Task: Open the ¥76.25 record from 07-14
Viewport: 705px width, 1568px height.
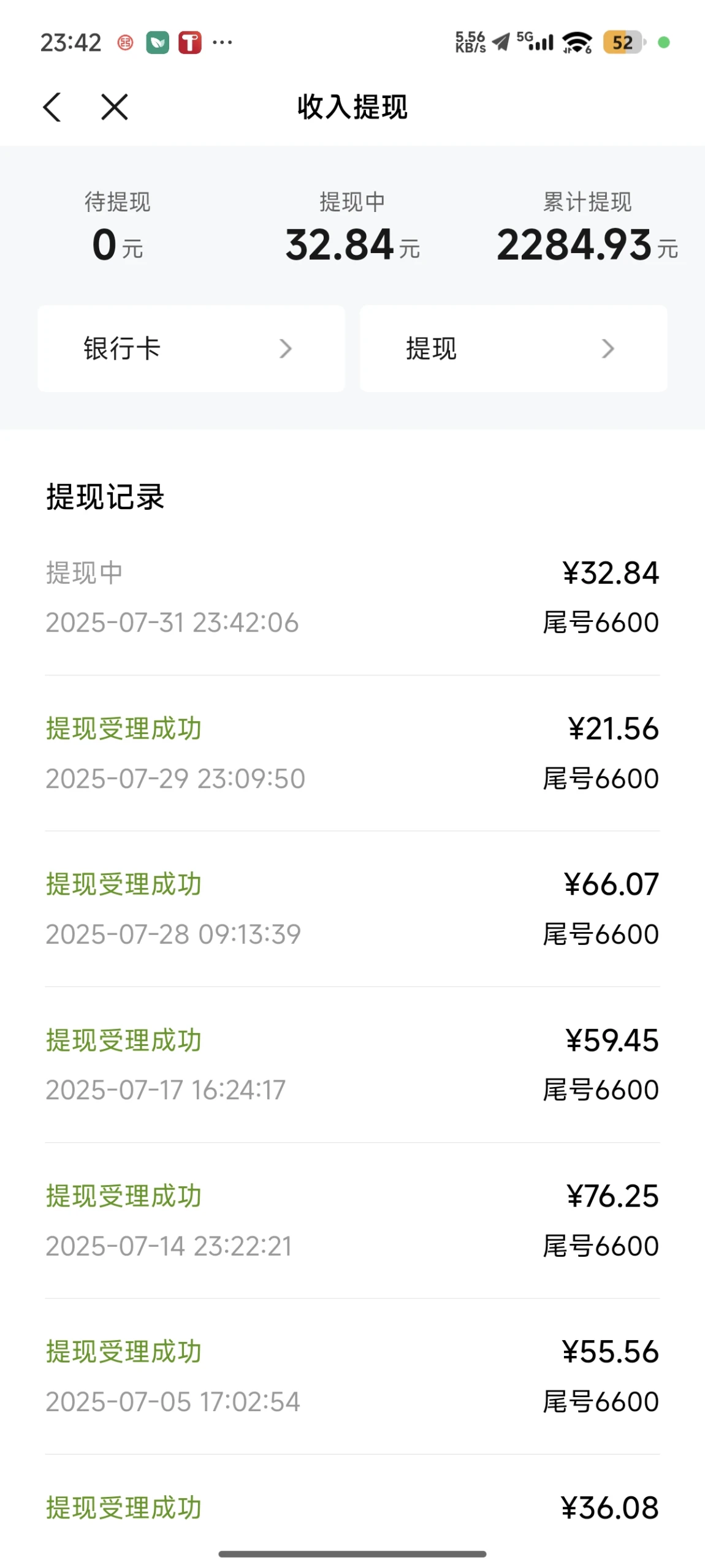Action: [352, 1221]
